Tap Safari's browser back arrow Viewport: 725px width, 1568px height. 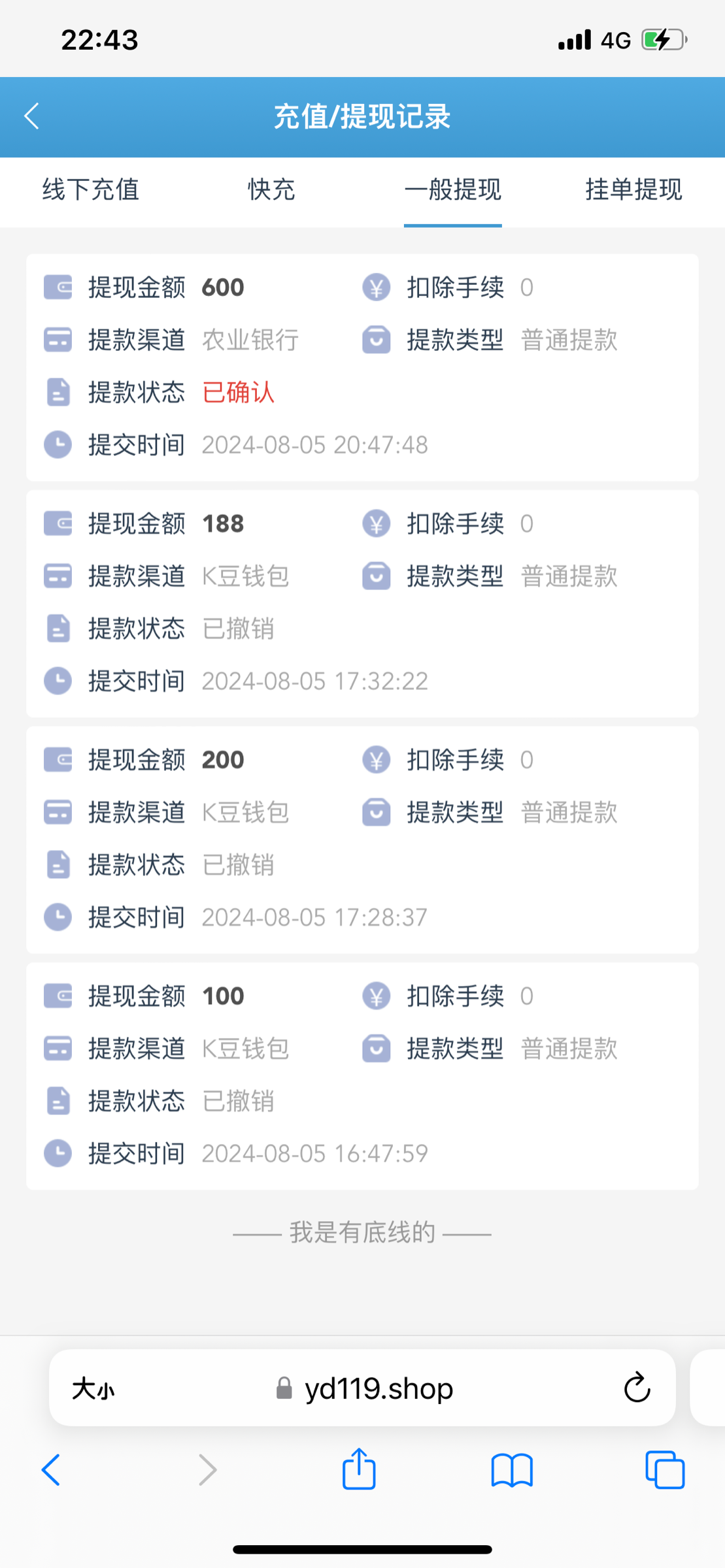(x=51, y=1470)
